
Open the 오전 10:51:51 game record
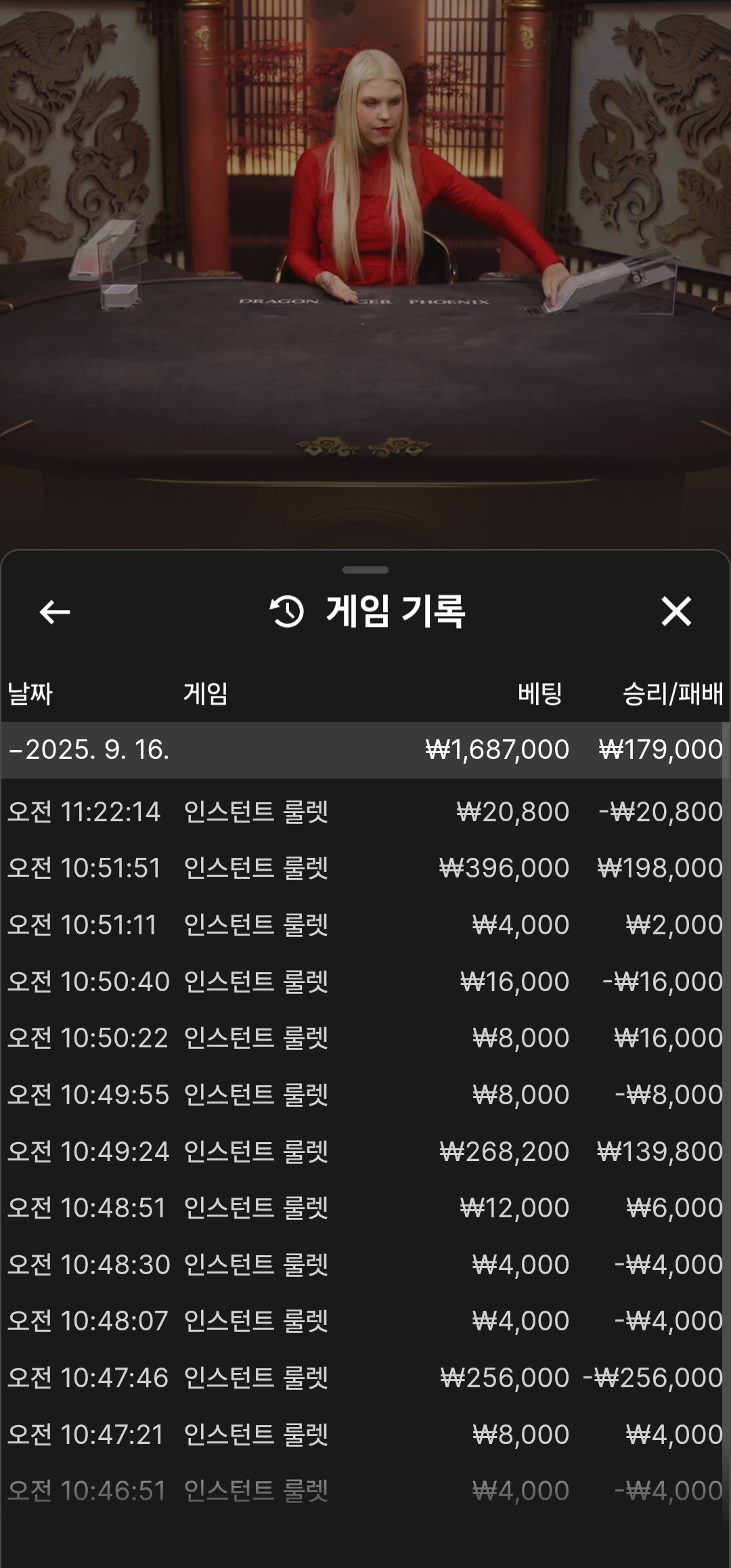[365, 868]
